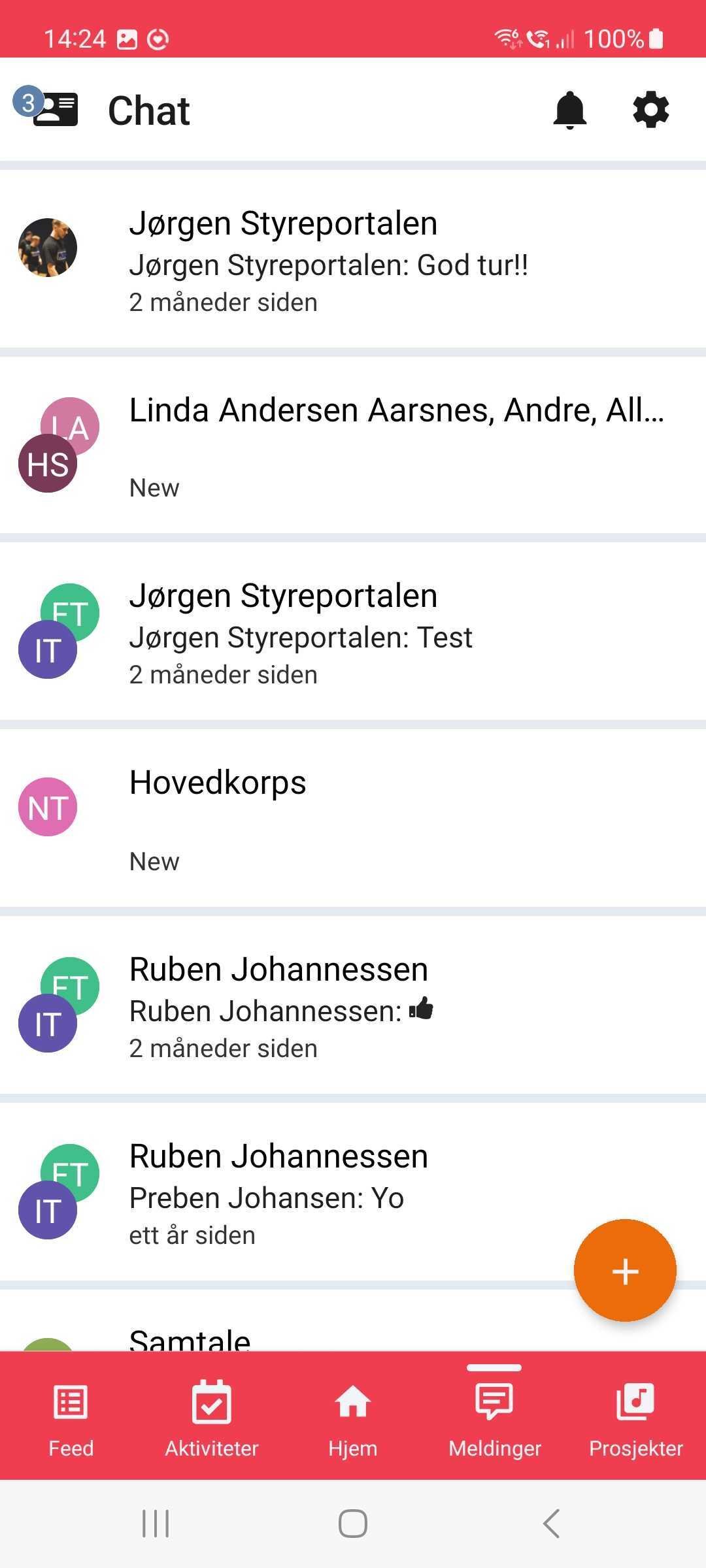Image resolution: width=706 pixels, height=1568 pixels.
Task: Open the Jørgen Styreportalen chat saying Test
Action: [353, 632]
